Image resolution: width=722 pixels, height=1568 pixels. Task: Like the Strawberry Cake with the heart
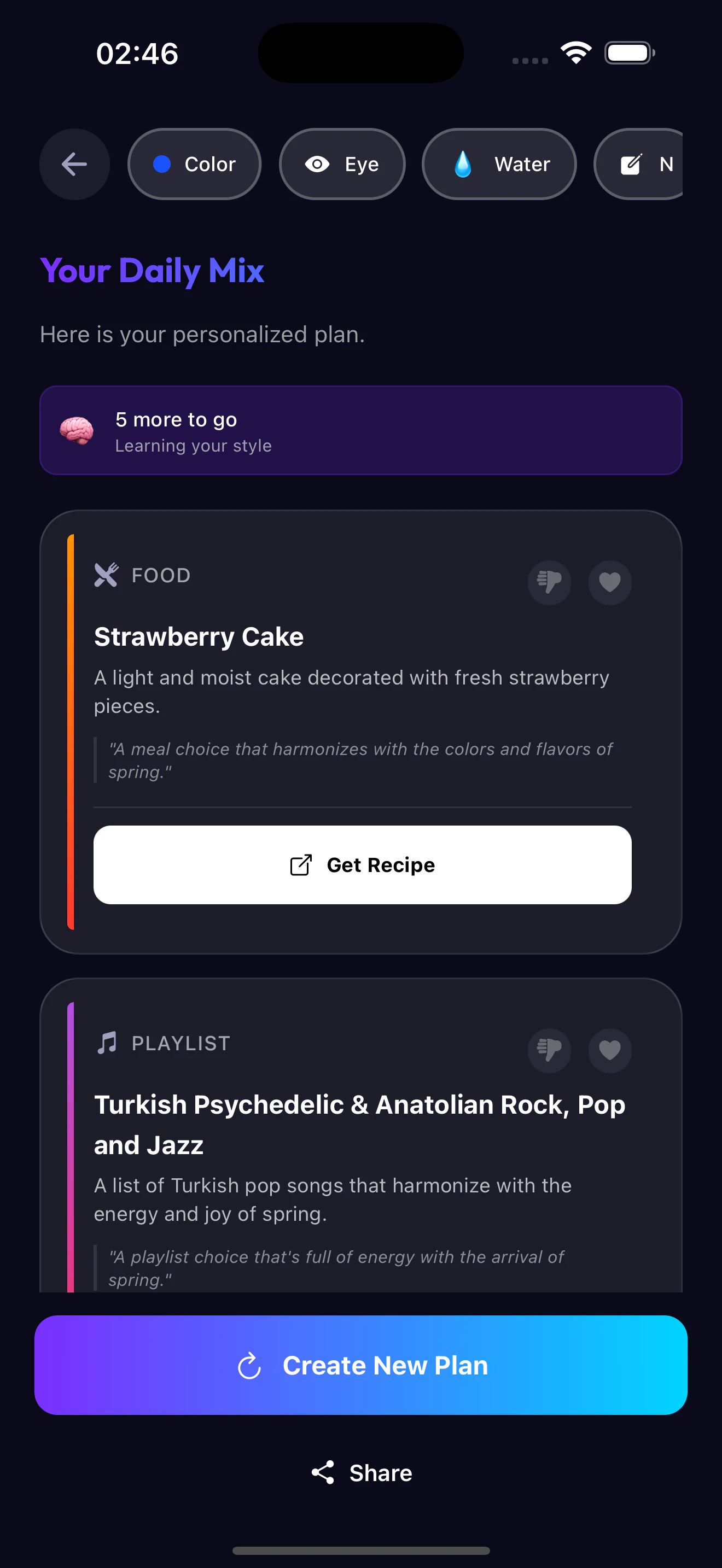pos(609,582)
